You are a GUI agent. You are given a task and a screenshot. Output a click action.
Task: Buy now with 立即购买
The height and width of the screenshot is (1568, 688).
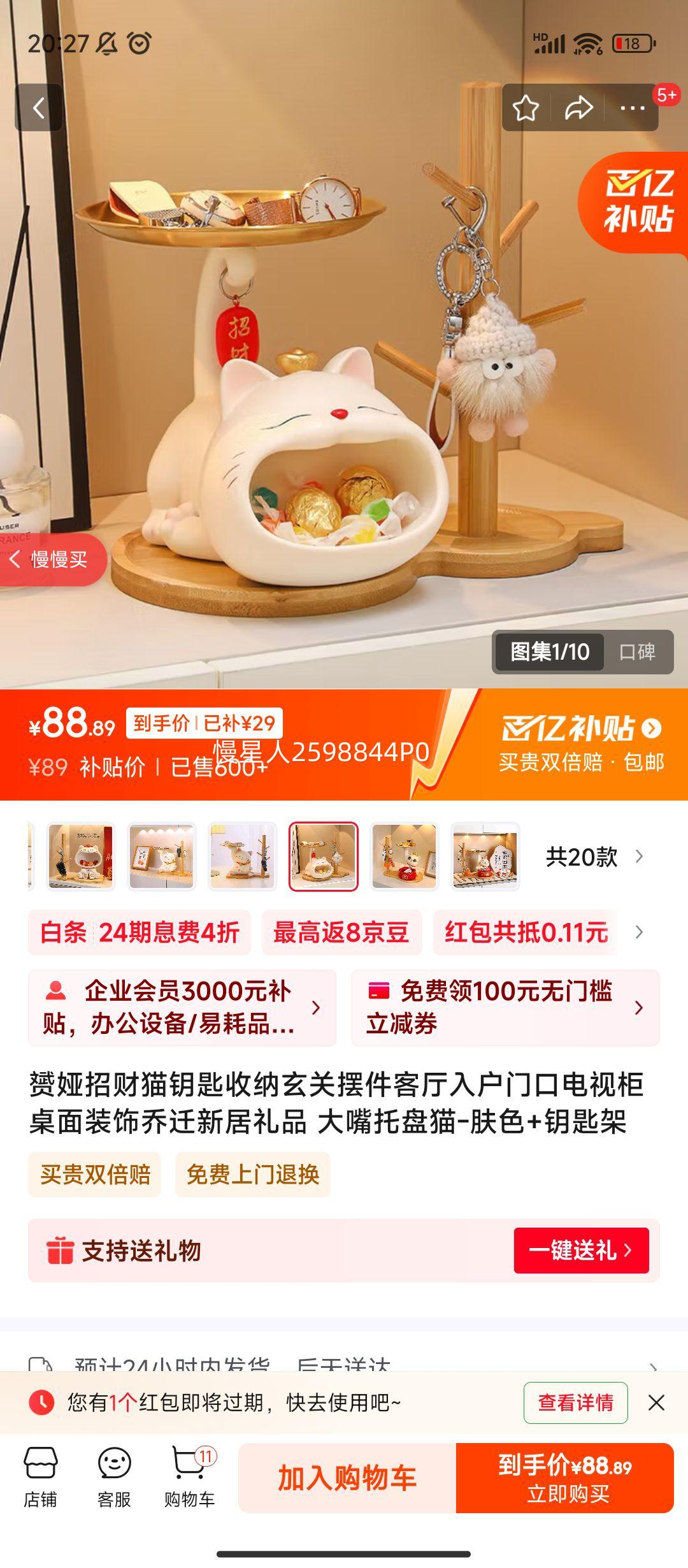point(565,1477)
